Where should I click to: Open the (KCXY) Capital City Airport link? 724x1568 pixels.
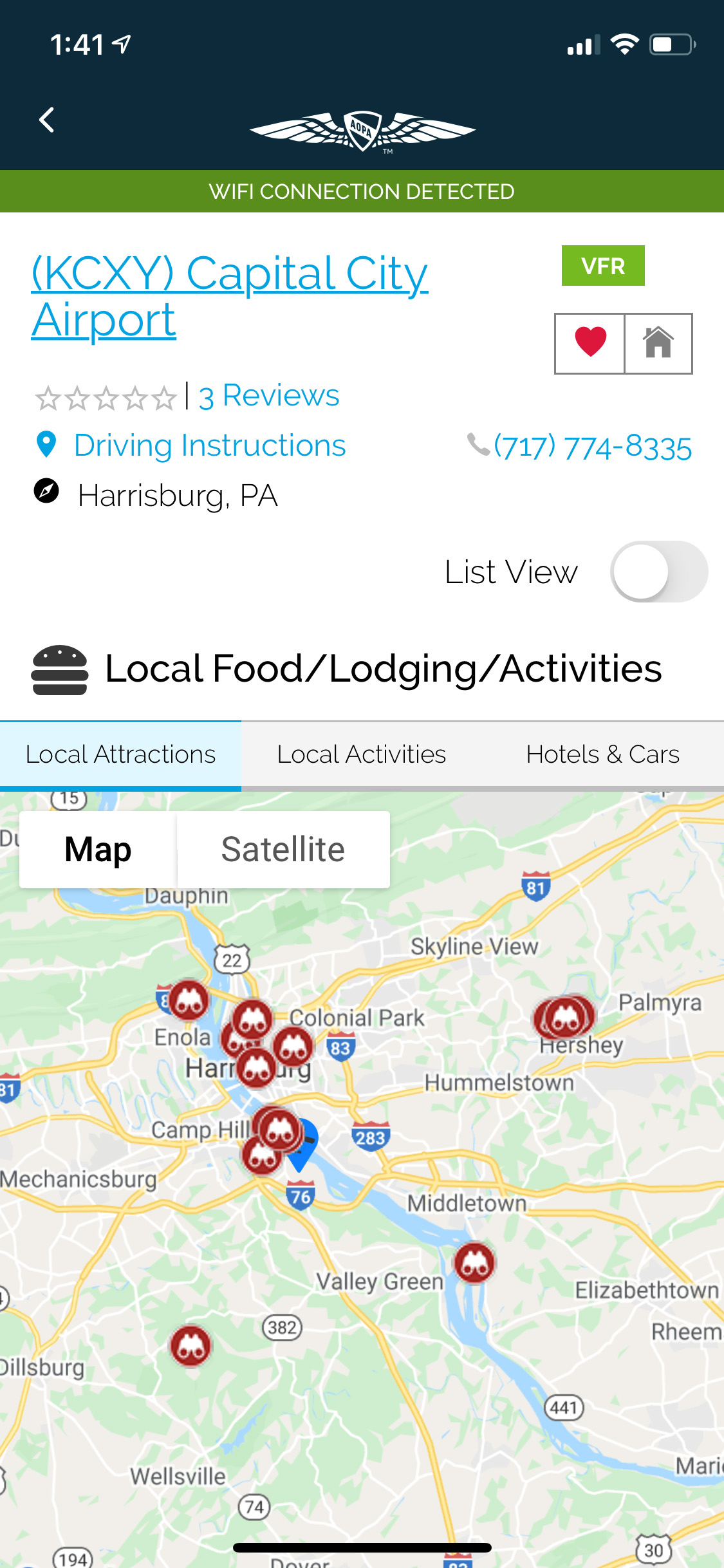pyautogui.click(x=229, y=295)
